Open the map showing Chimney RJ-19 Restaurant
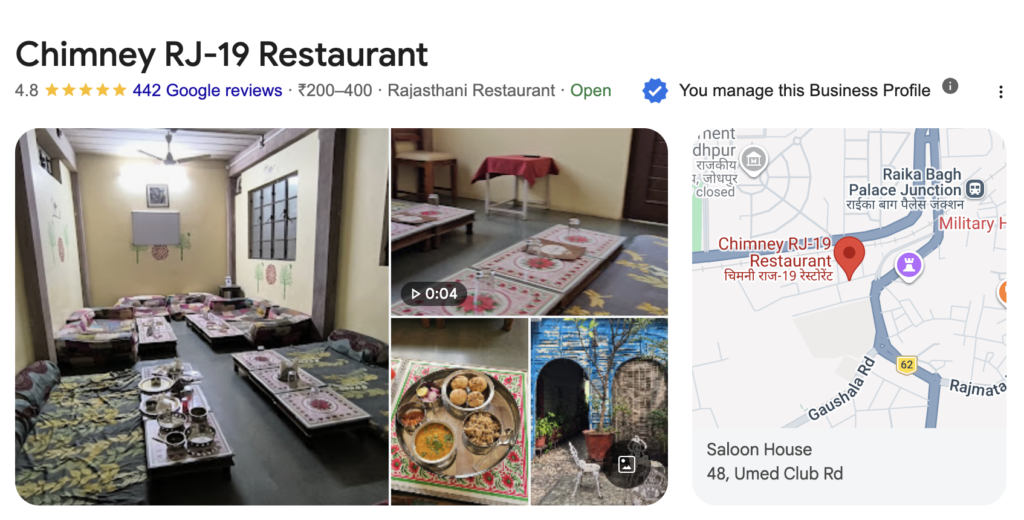This screenshot has height=520, width=1024. [849, 278]
